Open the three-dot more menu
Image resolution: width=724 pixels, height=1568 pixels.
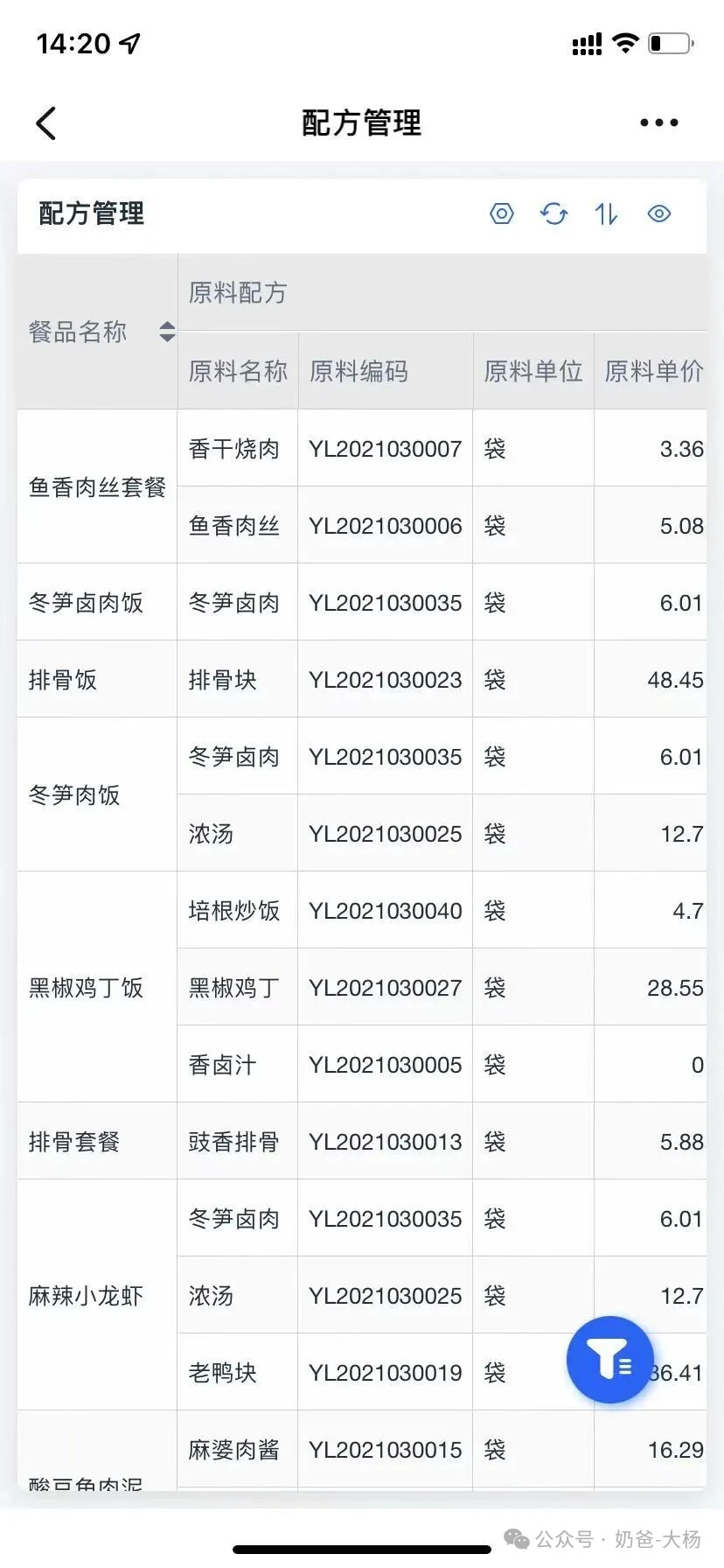(658, 123)
